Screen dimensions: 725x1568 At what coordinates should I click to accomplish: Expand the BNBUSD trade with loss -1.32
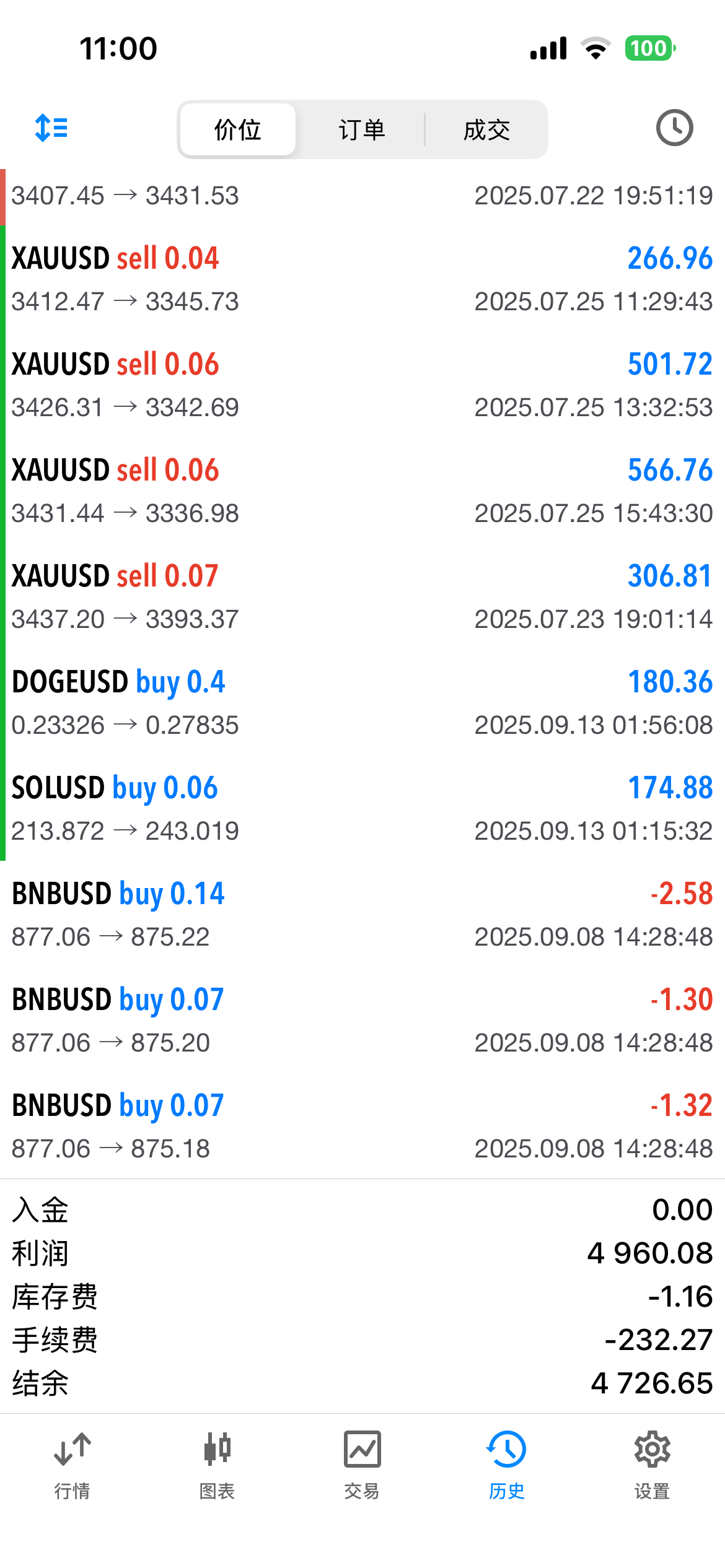362,1126
